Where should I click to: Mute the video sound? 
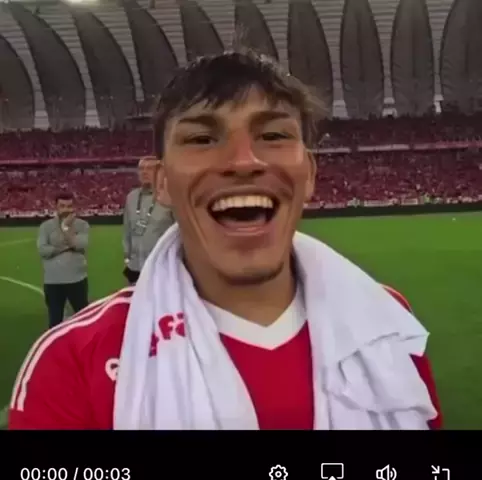(386, 473)
